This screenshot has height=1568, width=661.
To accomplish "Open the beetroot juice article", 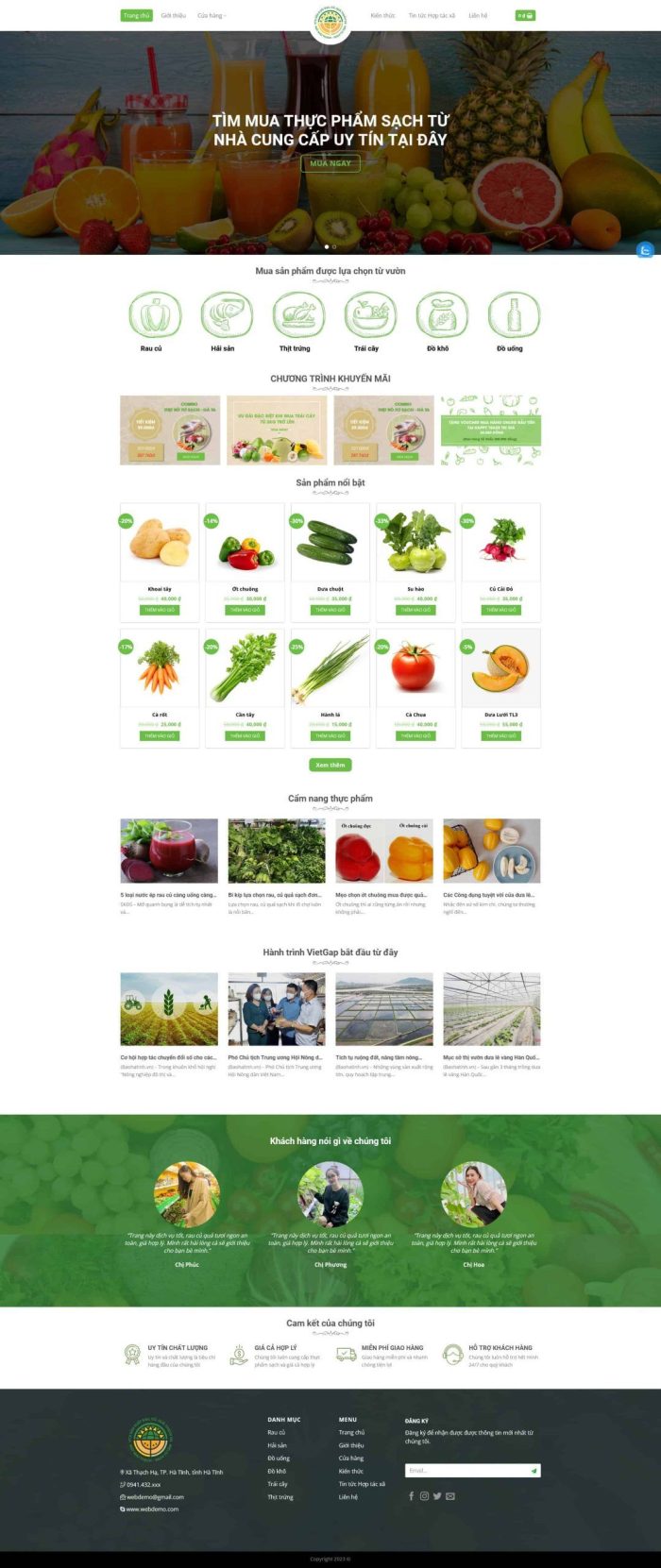I will (x=169, y=851).
